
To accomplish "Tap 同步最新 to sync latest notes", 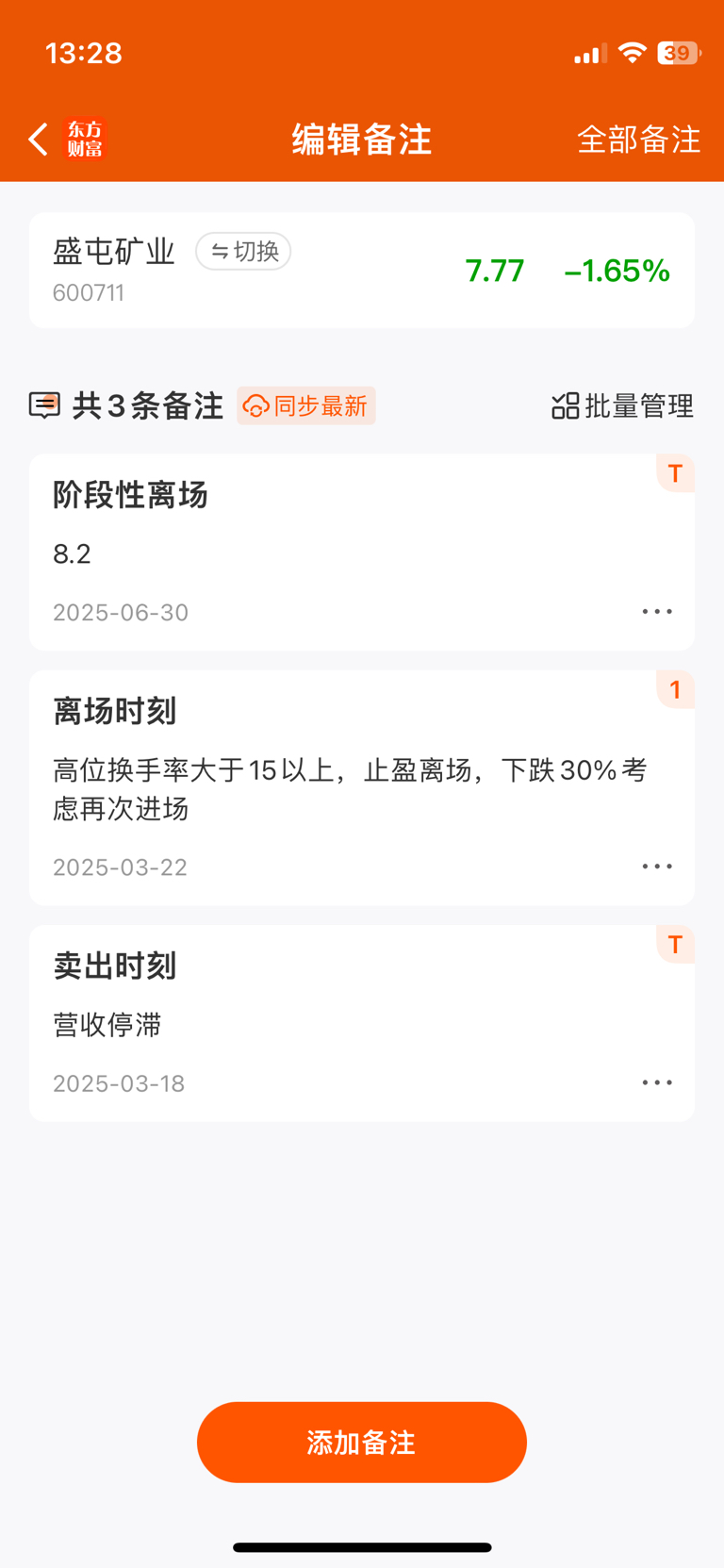I will tap(305, 405).
